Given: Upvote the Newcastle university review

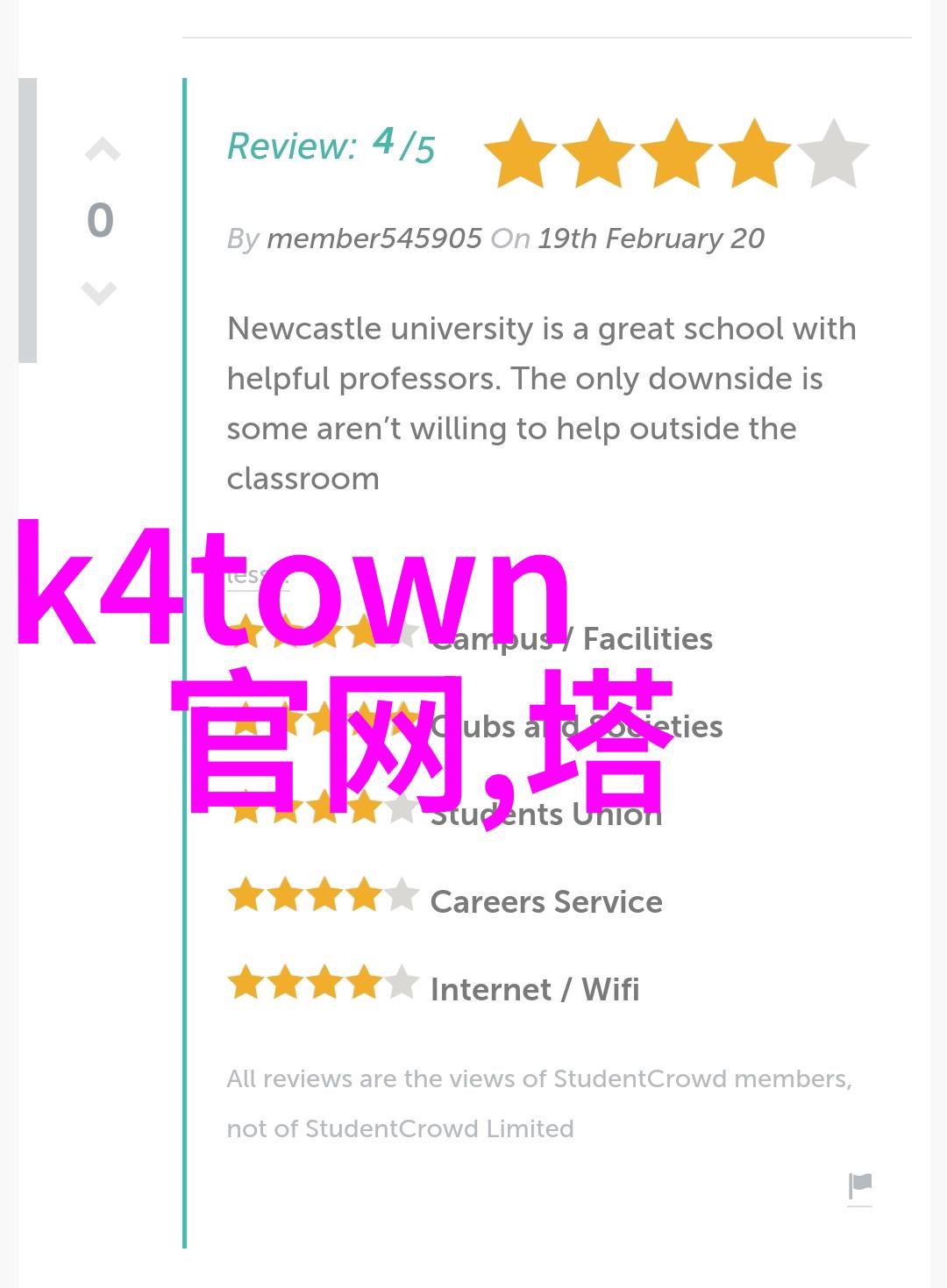Looking at the screenshot, I should pyautogui.click(x=102, y=151).
